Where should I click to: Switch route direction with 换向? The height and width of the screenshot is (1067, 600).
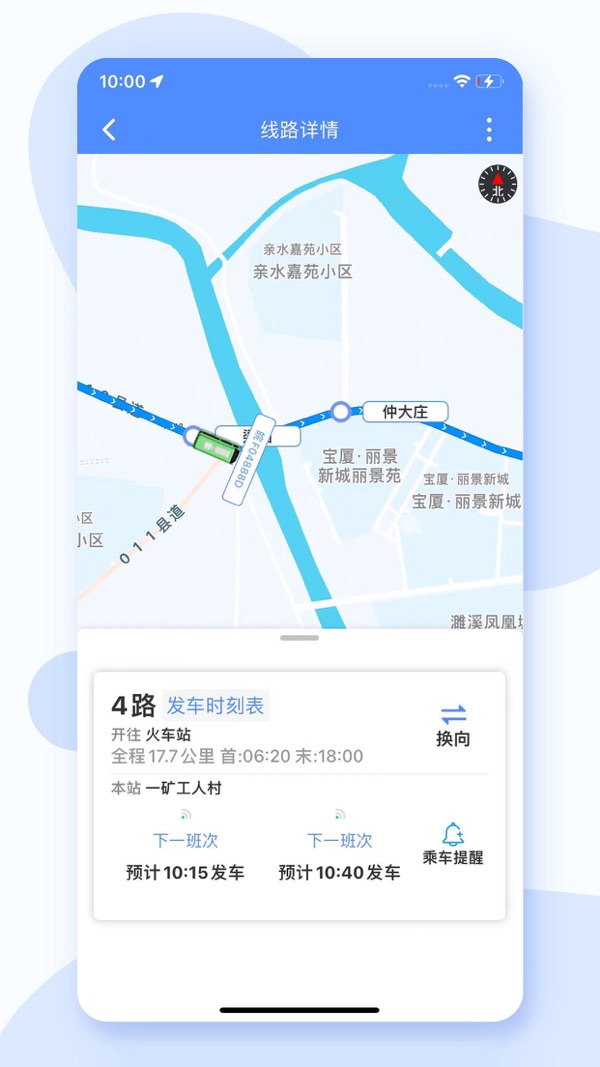(x=453, y=725)
